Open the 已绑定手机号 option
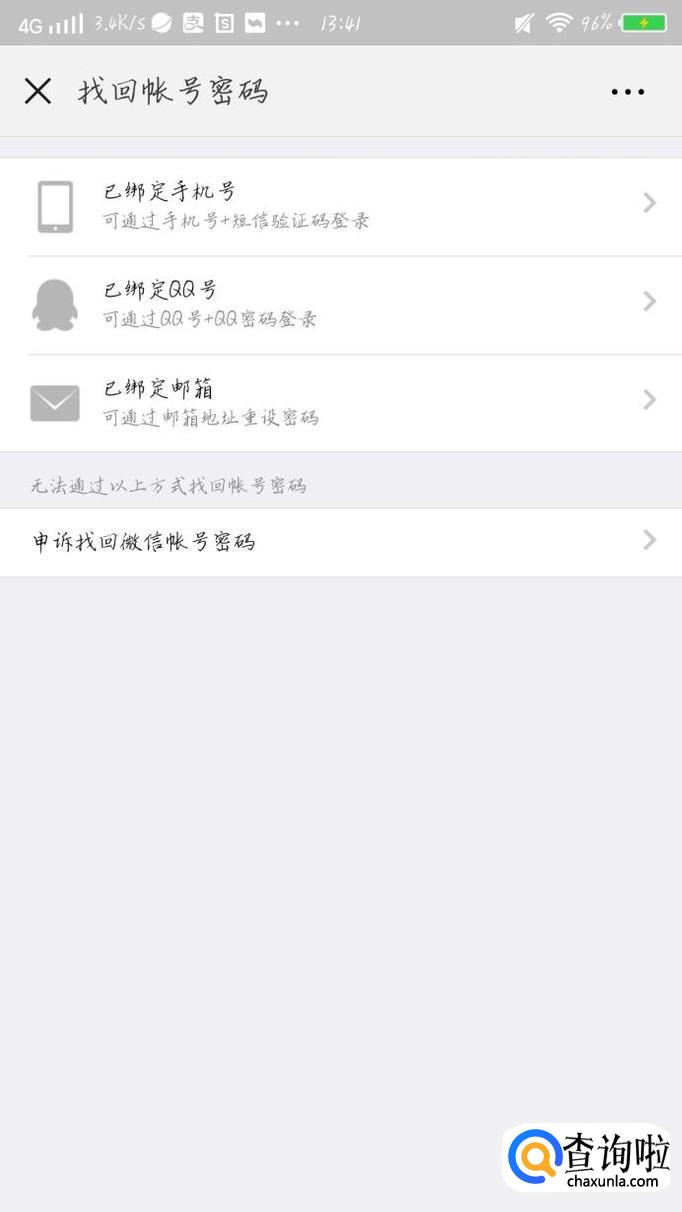The height and width of the screenshot is (1212, 682). (340, 206)
